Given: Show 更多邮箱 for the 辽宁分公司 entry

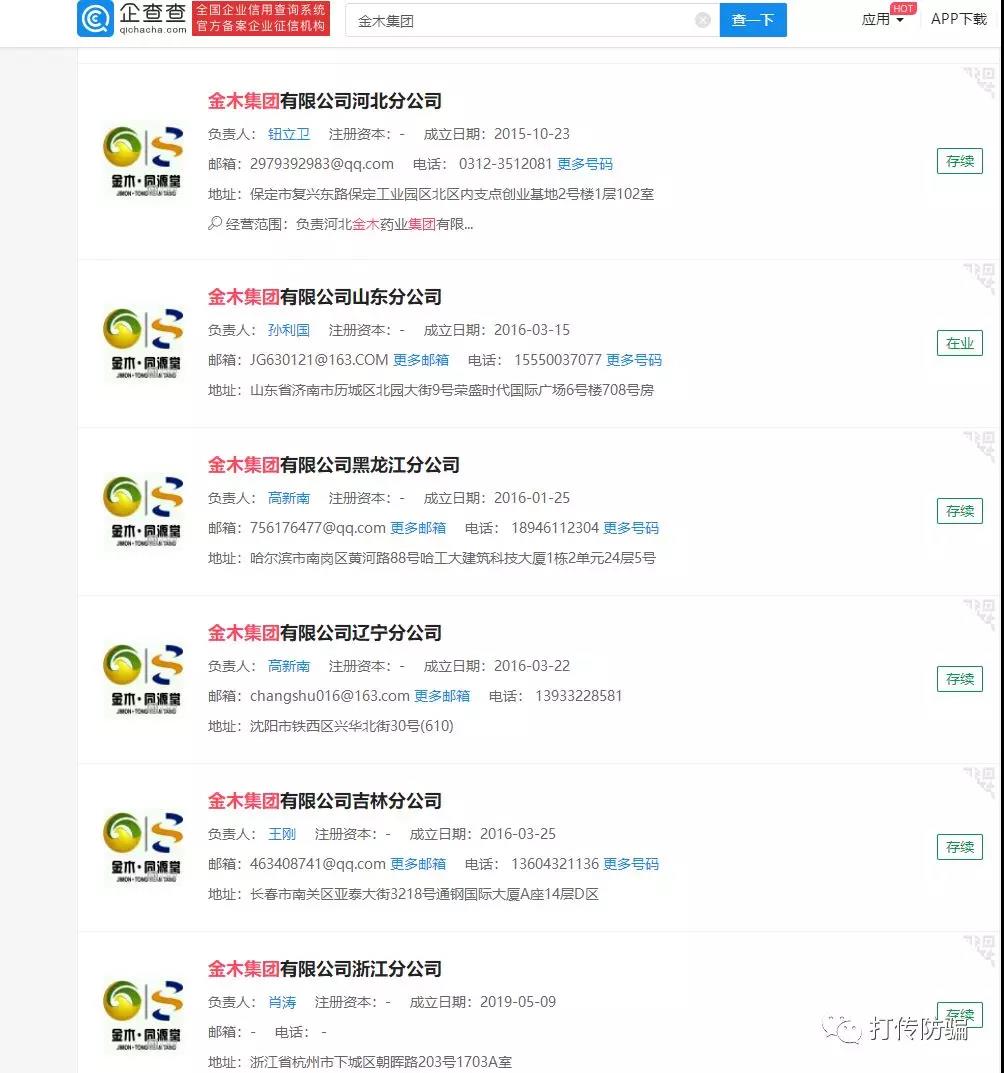Looking at the screenshot, I should [442, 696].
